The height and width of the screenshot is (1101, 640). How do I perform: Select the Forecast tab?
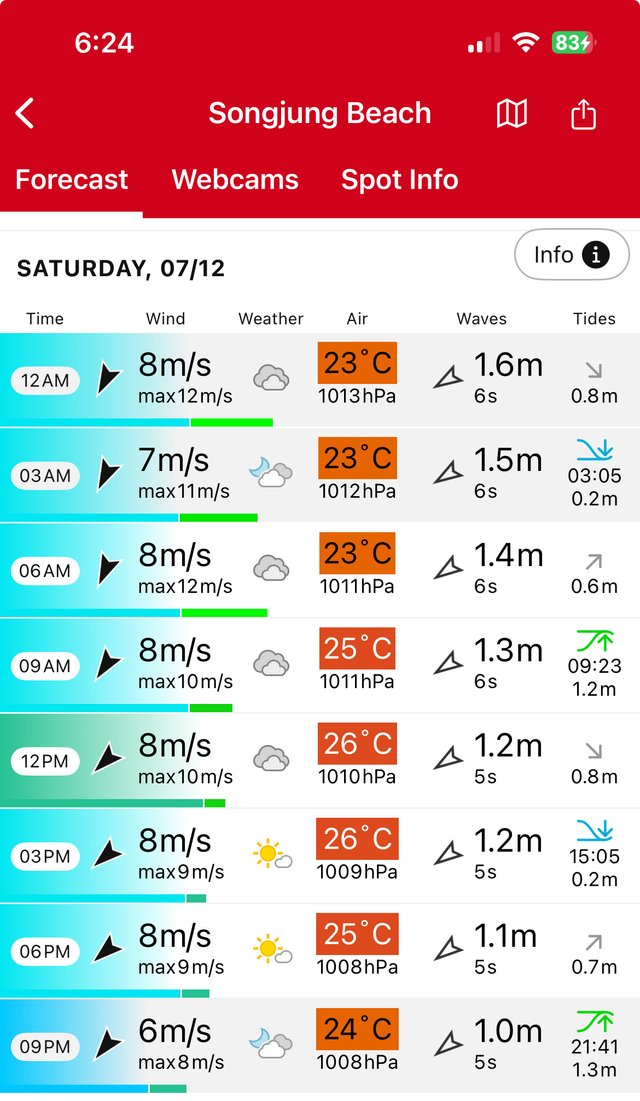click(x=72, y=180)
